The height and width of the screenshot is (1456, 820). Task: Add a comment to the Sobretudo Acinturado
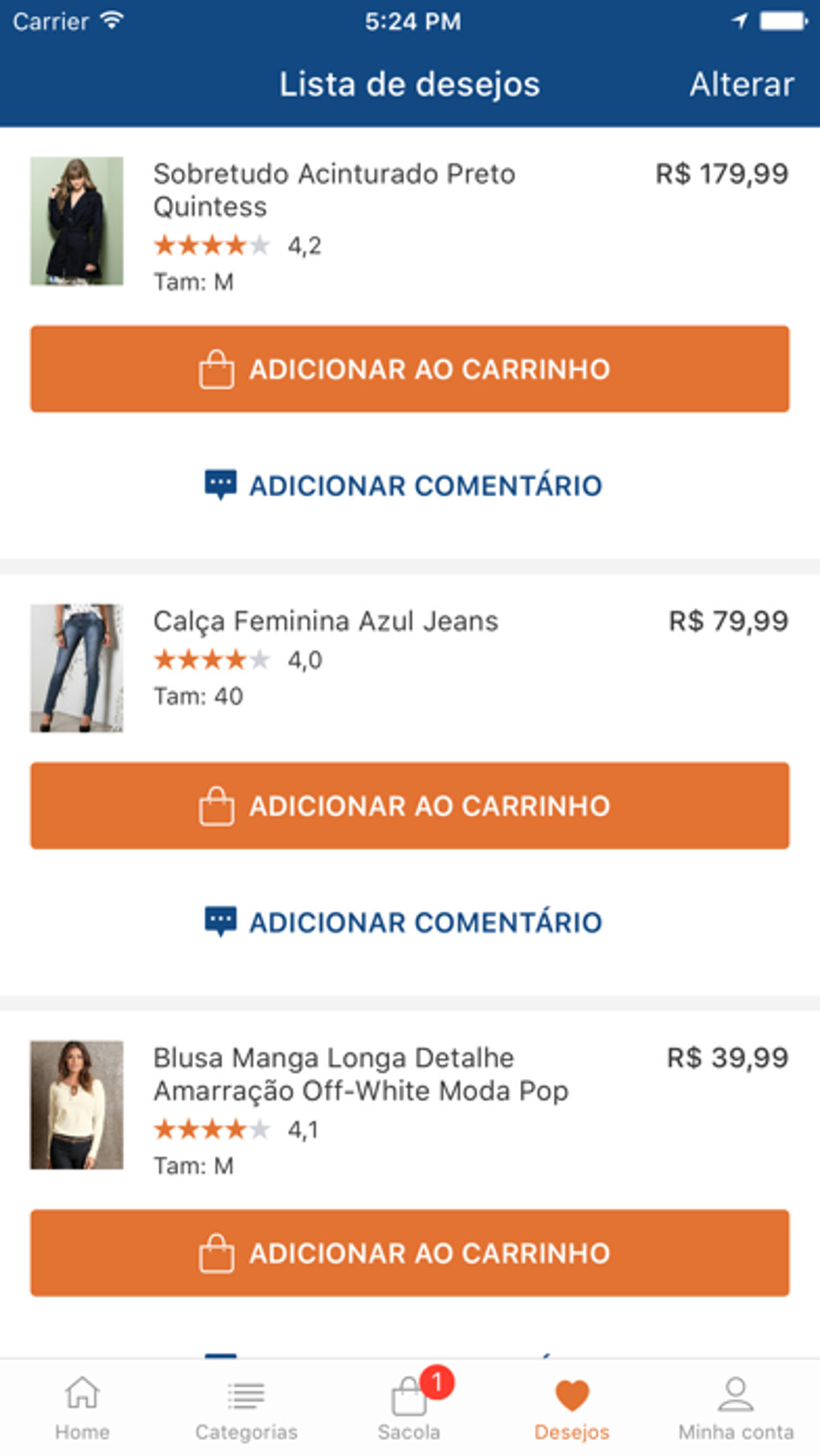404,486
